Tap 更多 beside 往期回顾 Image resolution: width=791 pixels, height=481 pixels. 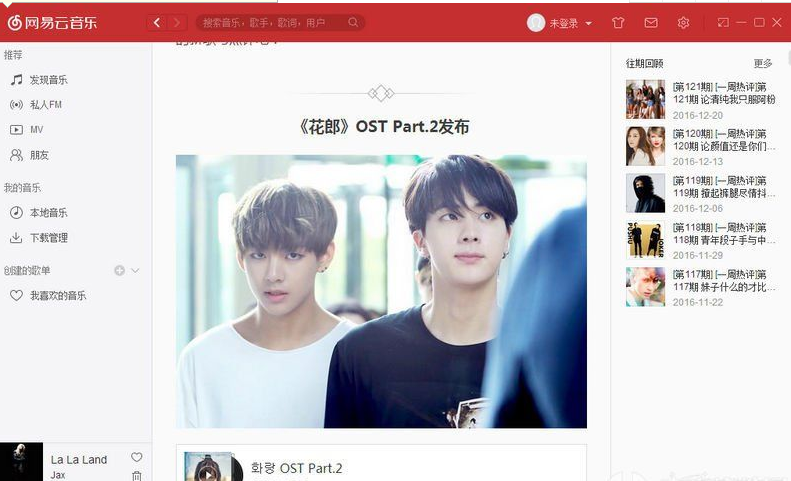762,64
